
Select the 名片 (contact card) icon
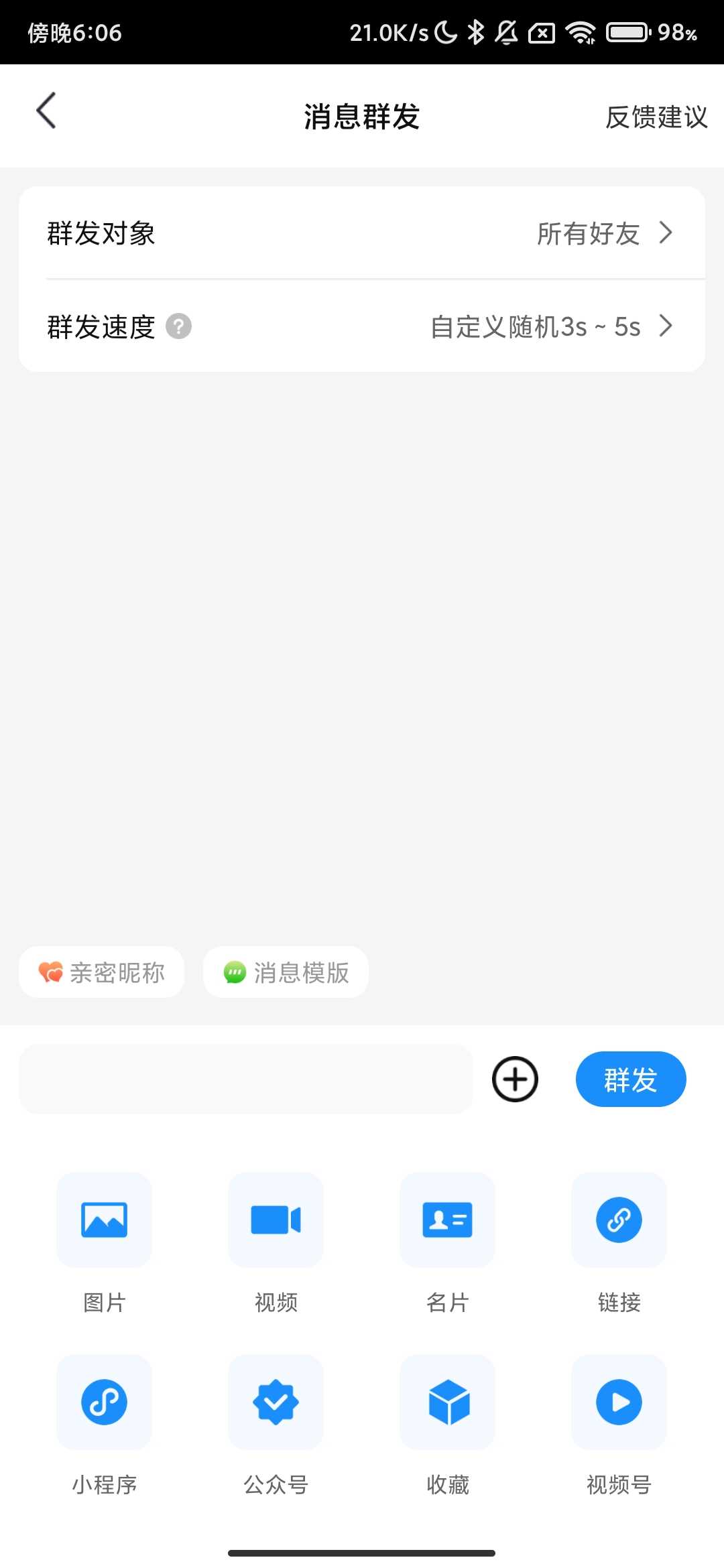(447, 1220)
